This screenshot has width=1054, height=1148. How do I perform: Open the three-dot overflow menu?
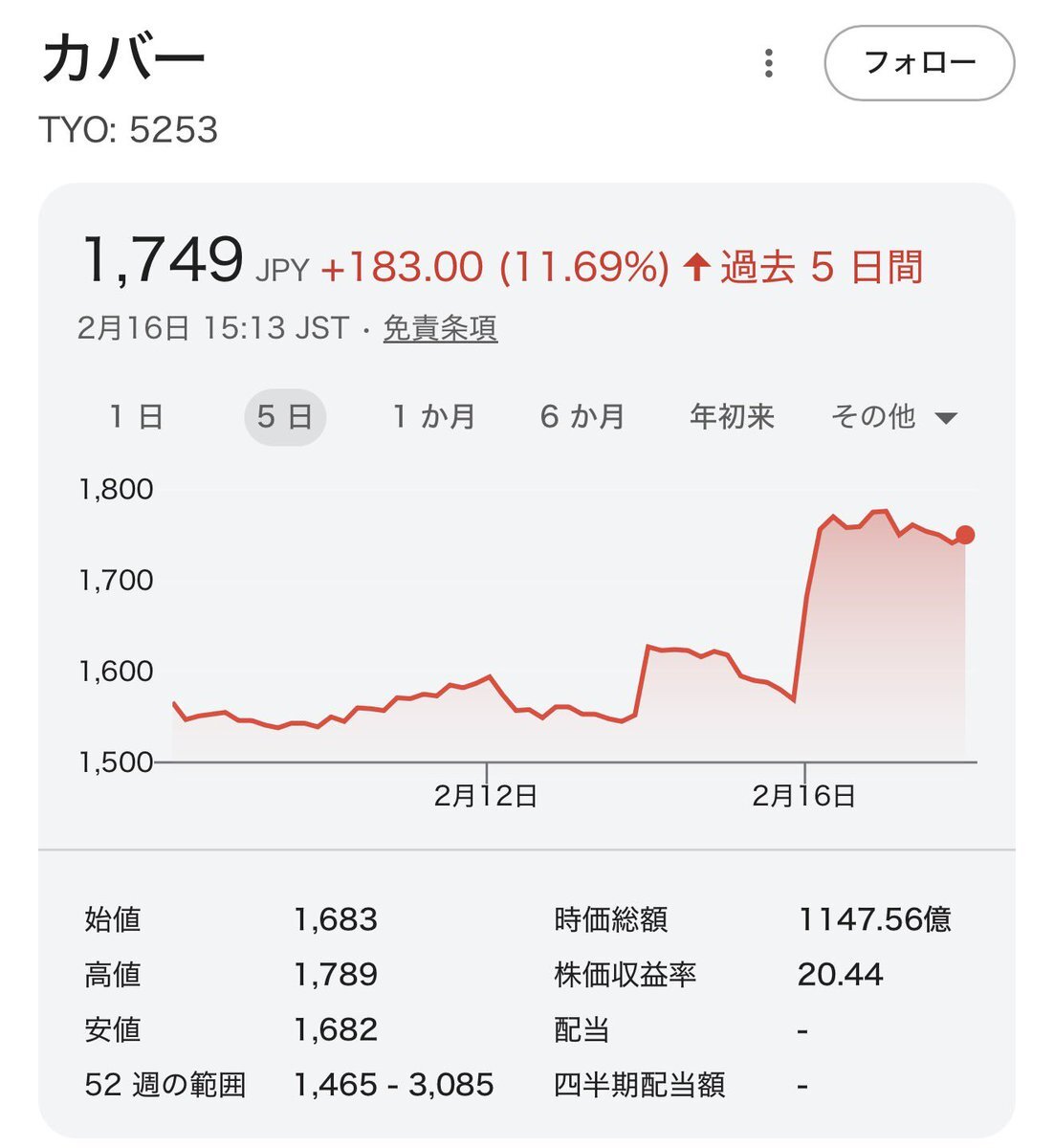tap(768, 64)
